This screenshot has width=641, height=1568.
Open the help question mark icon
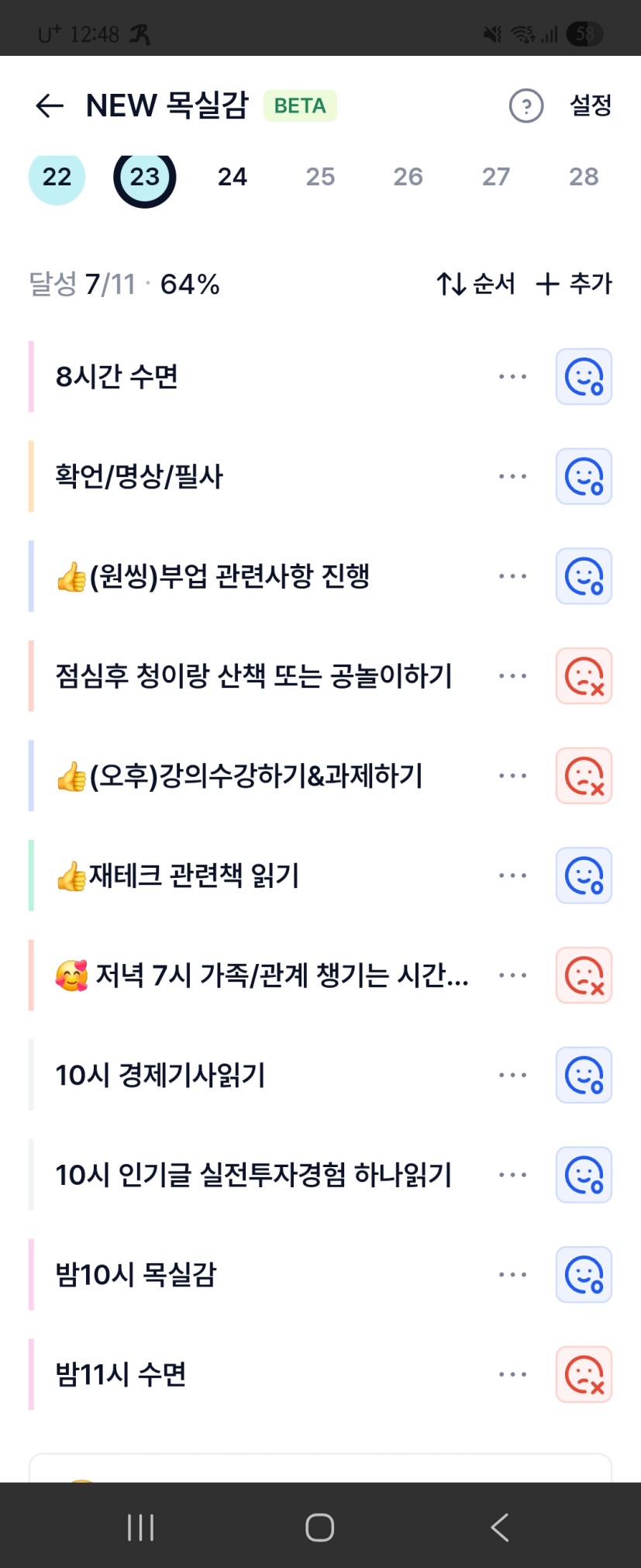526,105
